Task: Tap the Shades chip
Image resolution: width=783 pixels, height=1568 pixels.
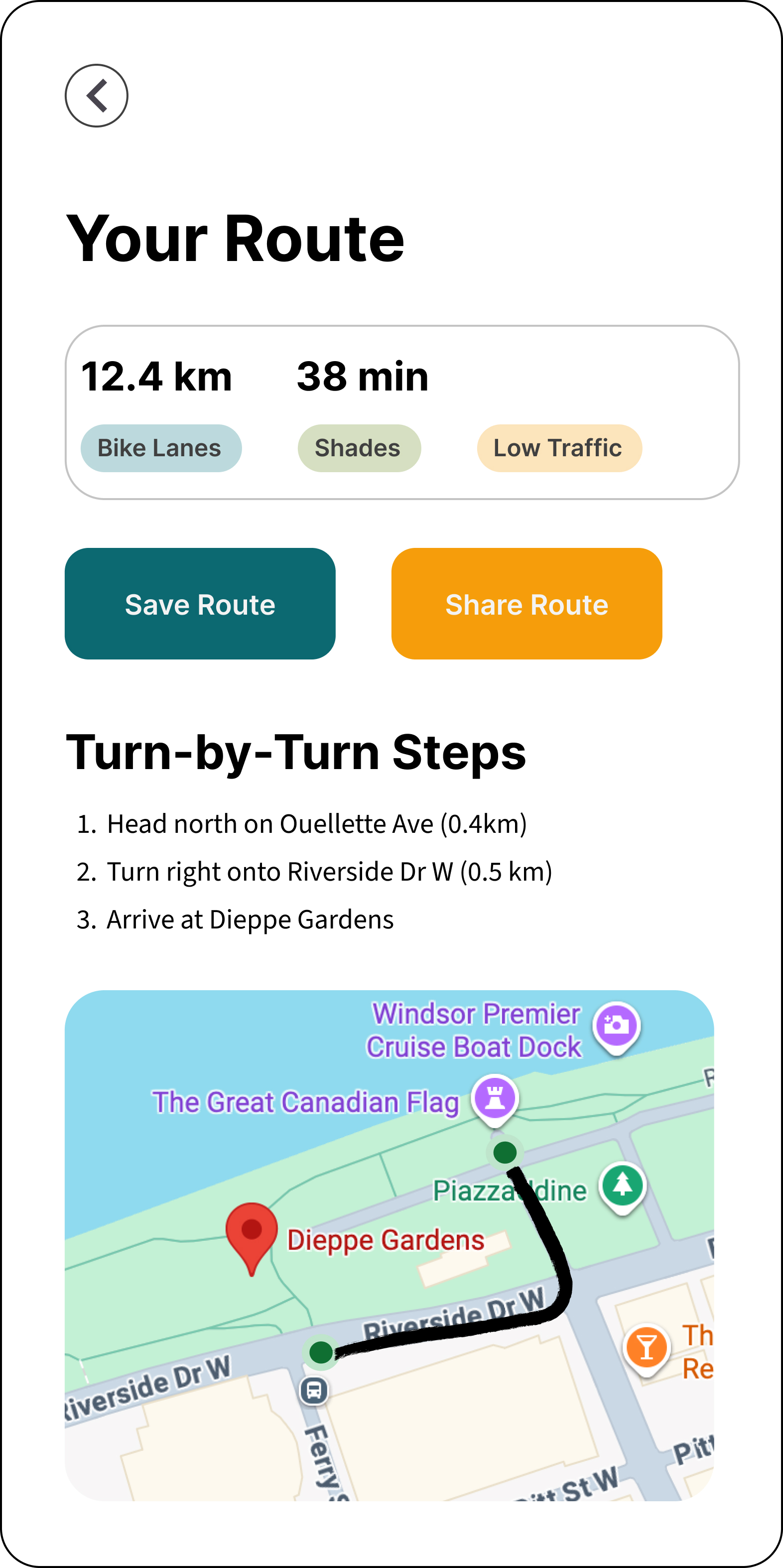Action: pos(359,448)
